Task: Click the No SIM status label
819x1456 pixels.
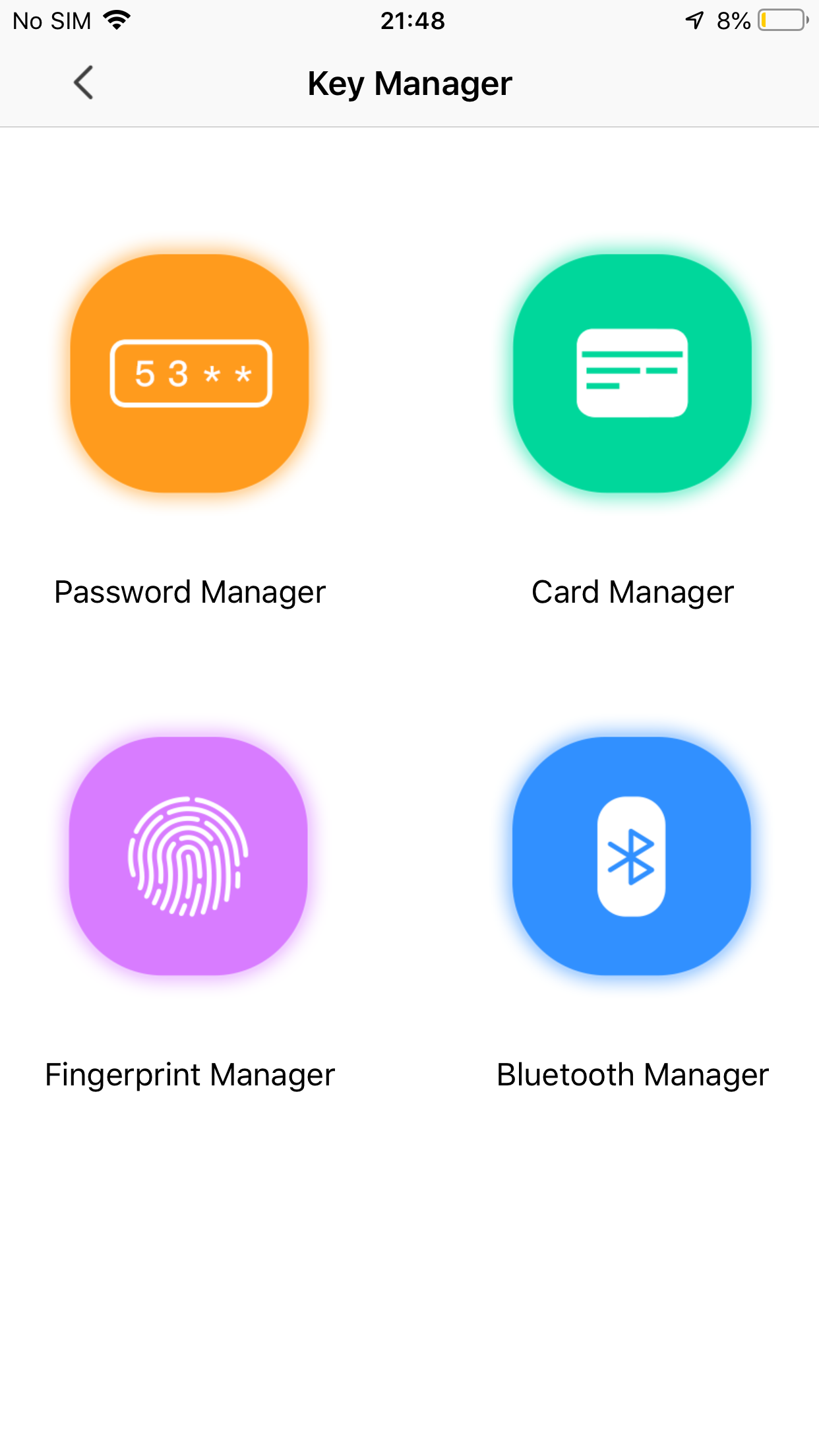Action: coord(53,20)
